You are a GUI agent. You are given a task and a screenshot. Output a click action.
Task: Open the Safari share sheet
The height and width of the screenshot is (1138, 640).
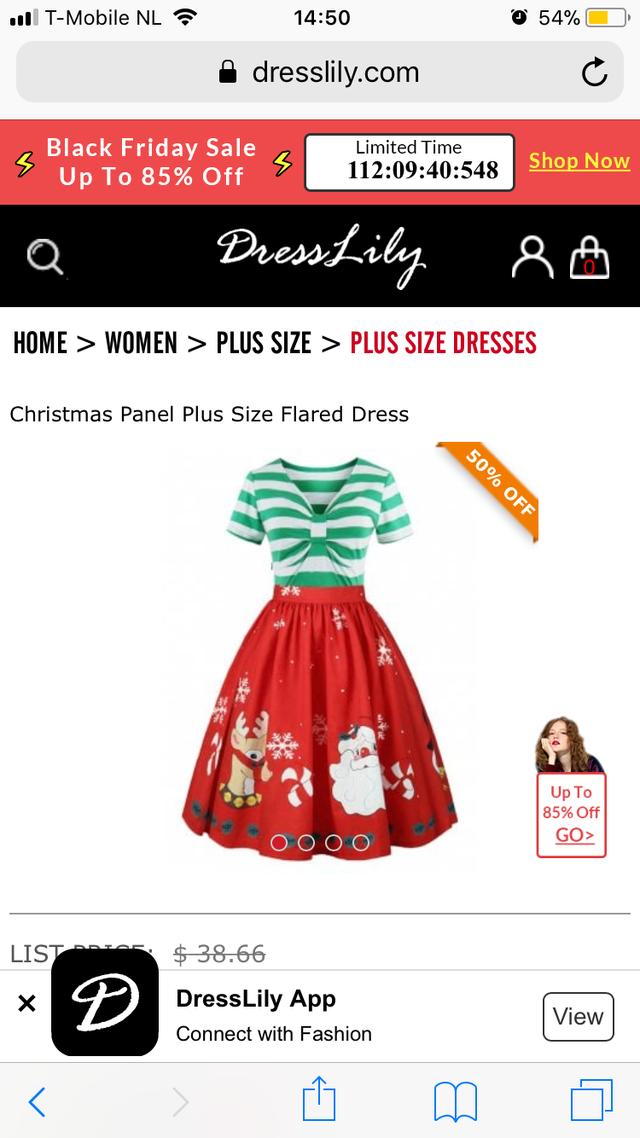(319, 1100)
